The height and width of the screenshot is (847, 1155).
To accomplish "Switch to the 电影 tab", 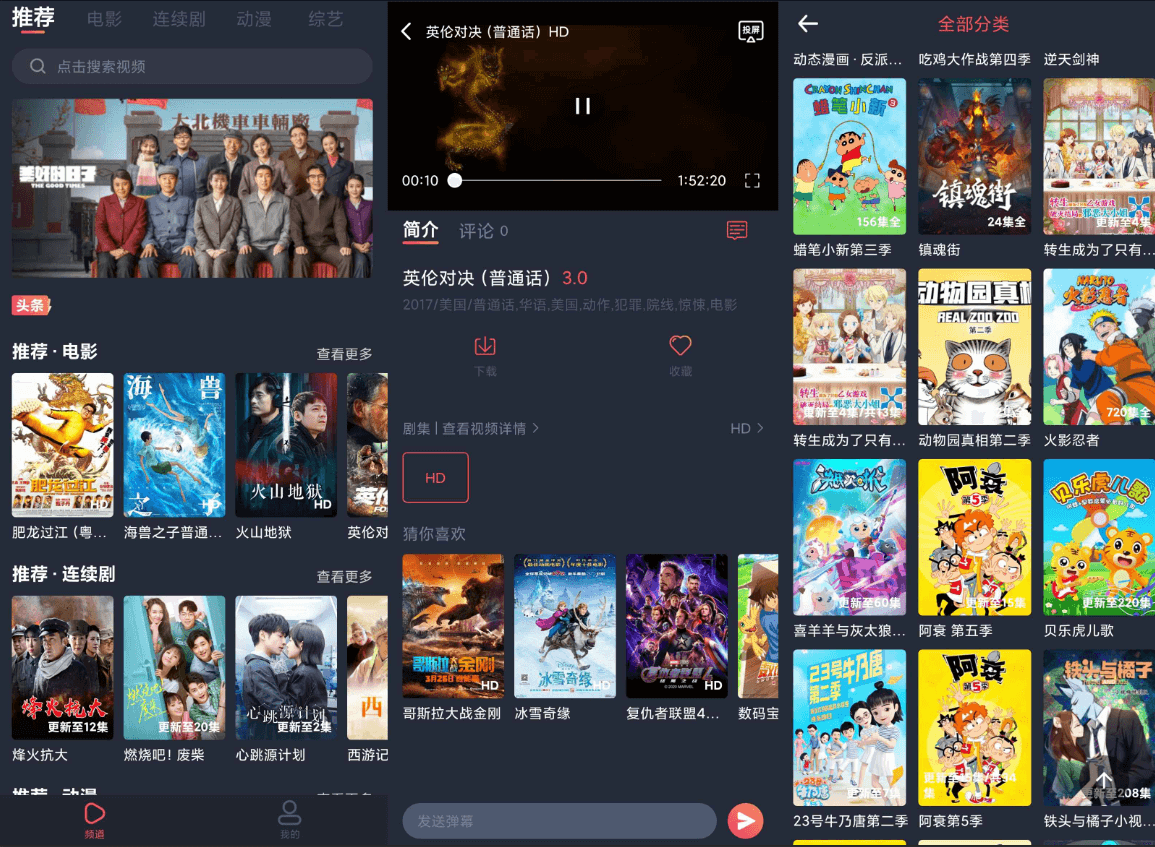I will point(104,19).
